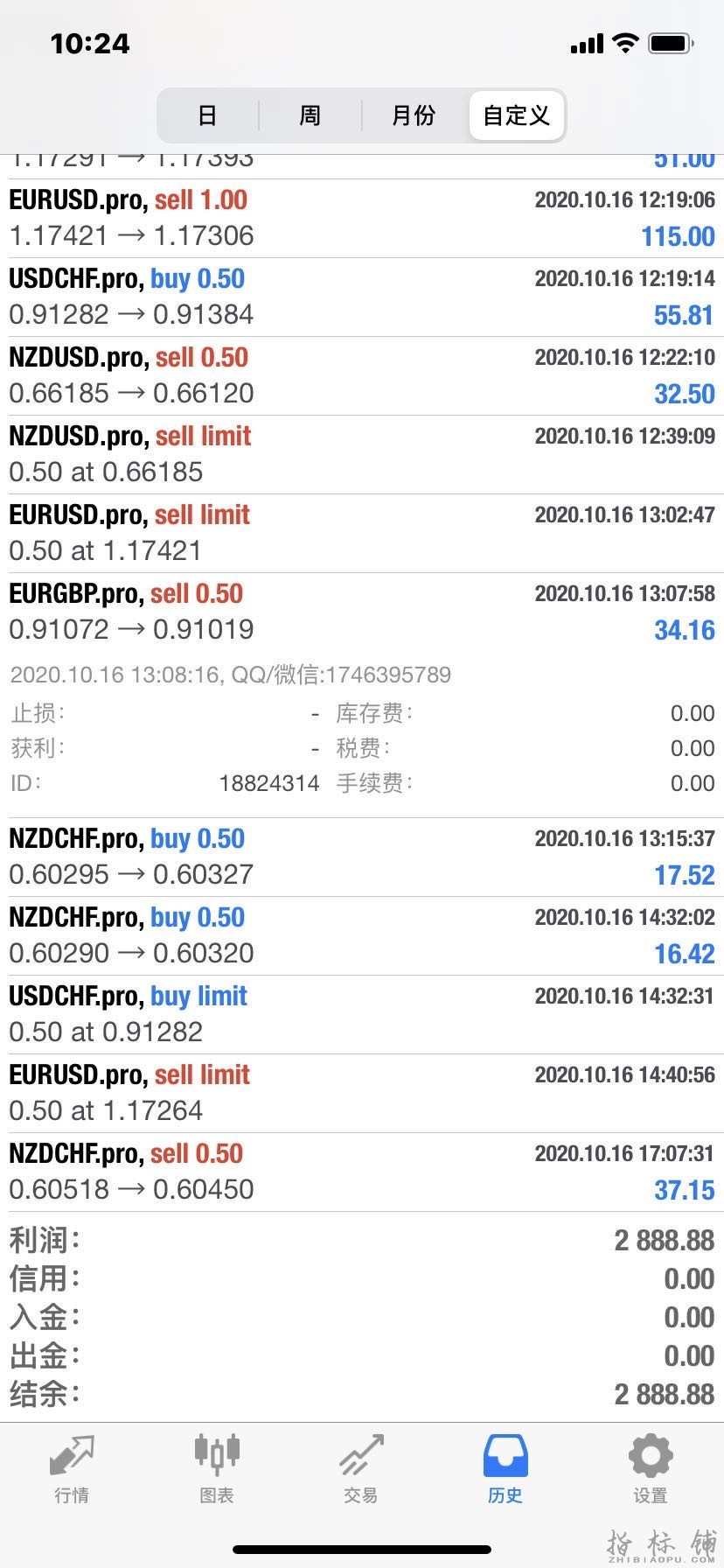Expand the NZDUSD.pro sell 0.50 trade

point(362,375)
